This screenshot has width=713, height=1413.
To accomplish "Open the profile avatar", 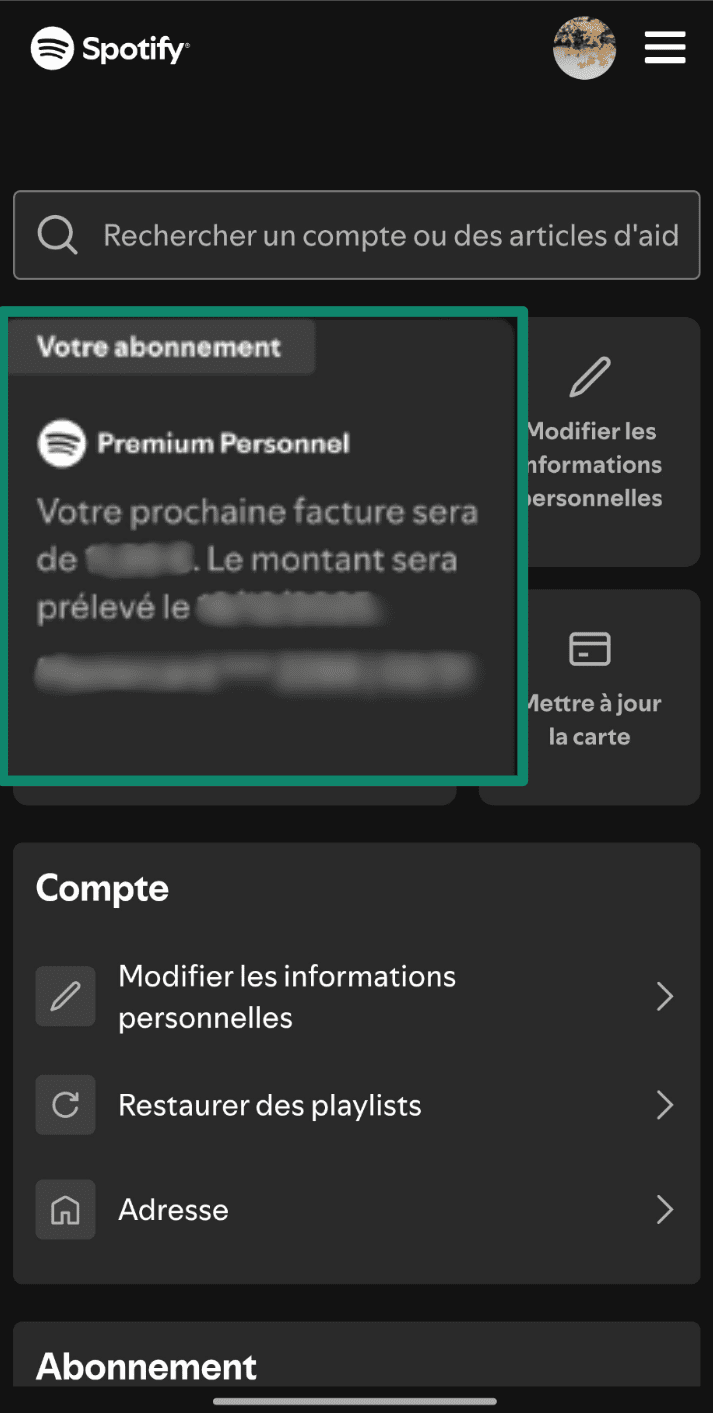I will pos(584,48).
